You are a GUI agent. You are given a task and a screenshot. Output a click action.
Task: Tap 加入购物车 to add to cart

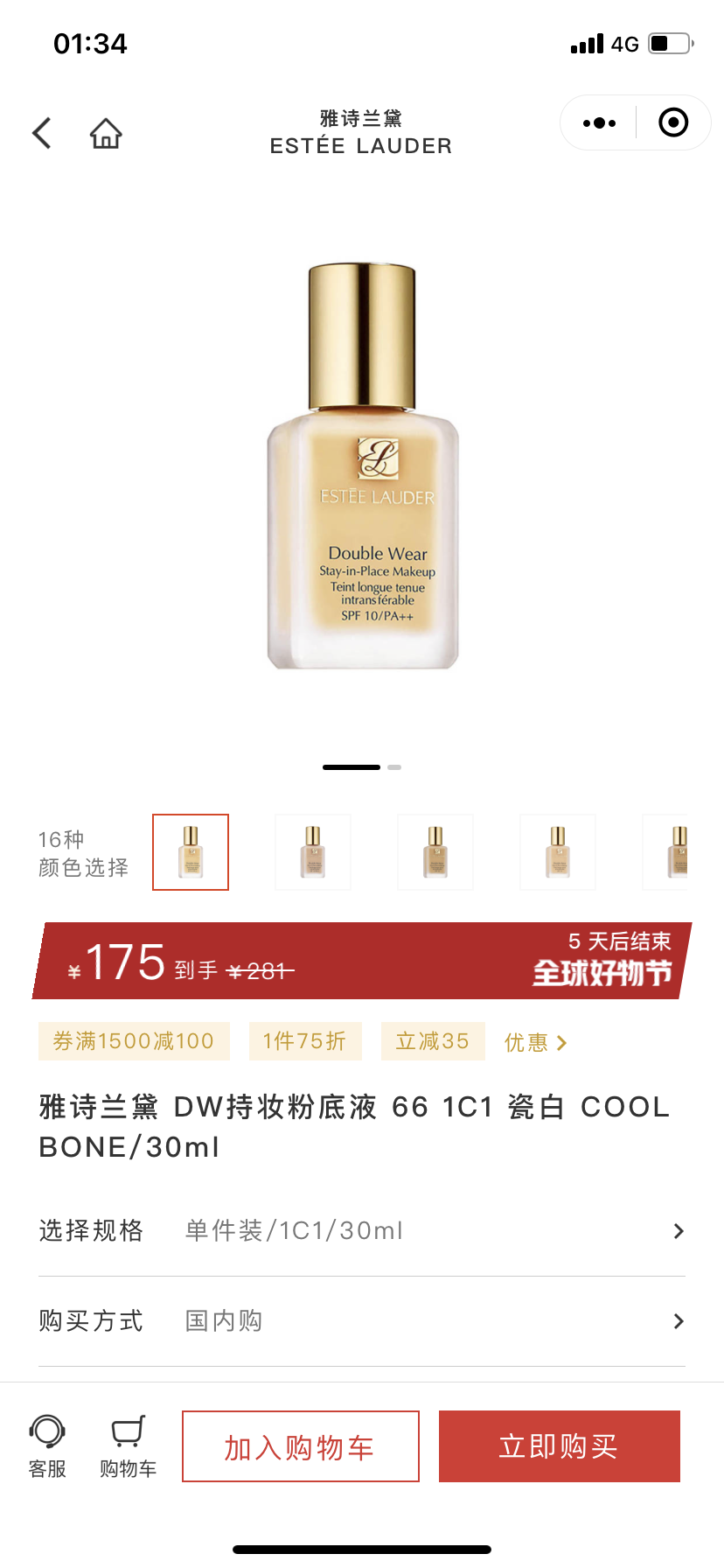pos(300,1446)
